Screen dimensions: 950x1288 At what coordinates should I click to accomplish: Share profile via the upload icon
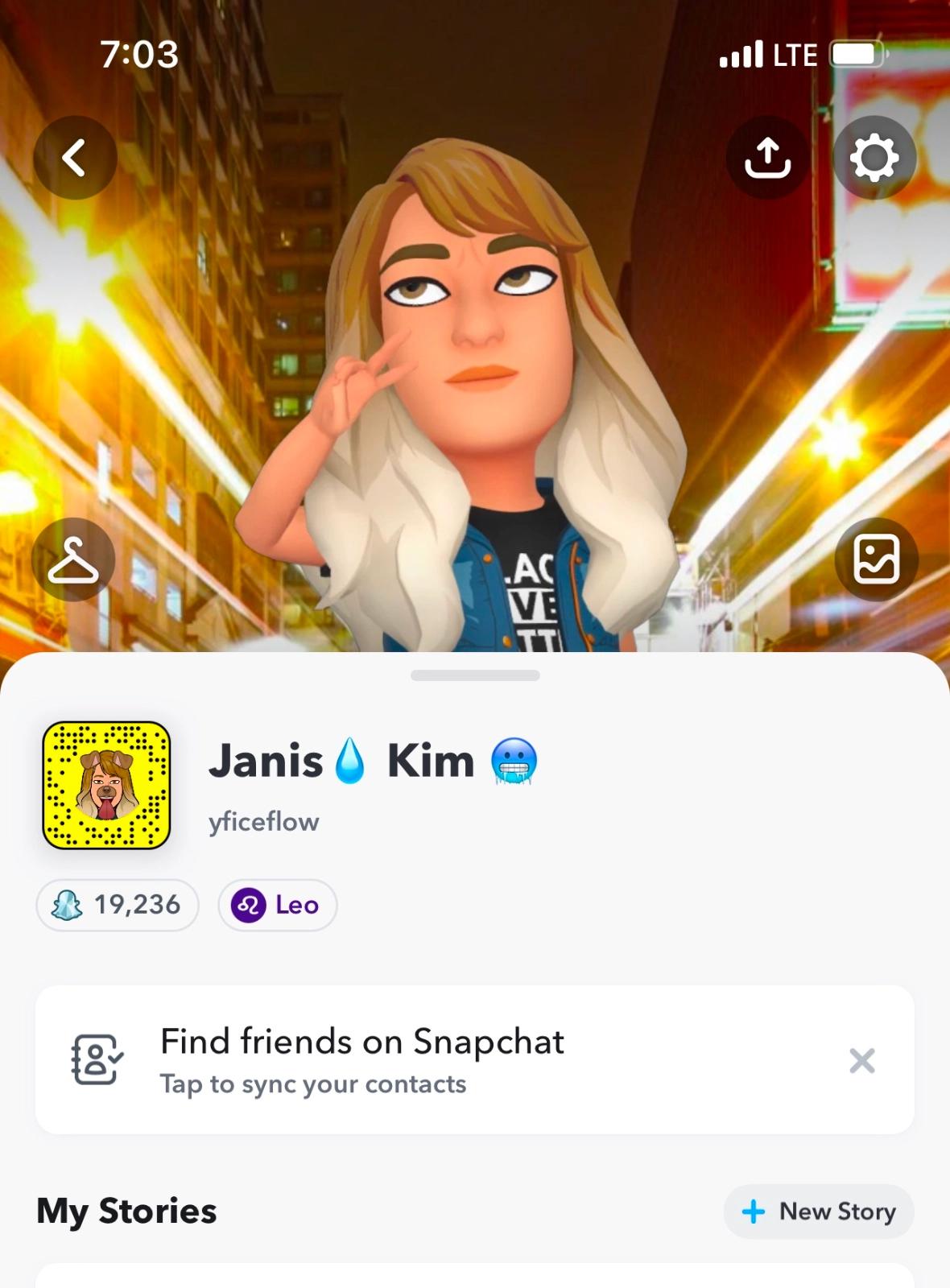coord(767,158)
